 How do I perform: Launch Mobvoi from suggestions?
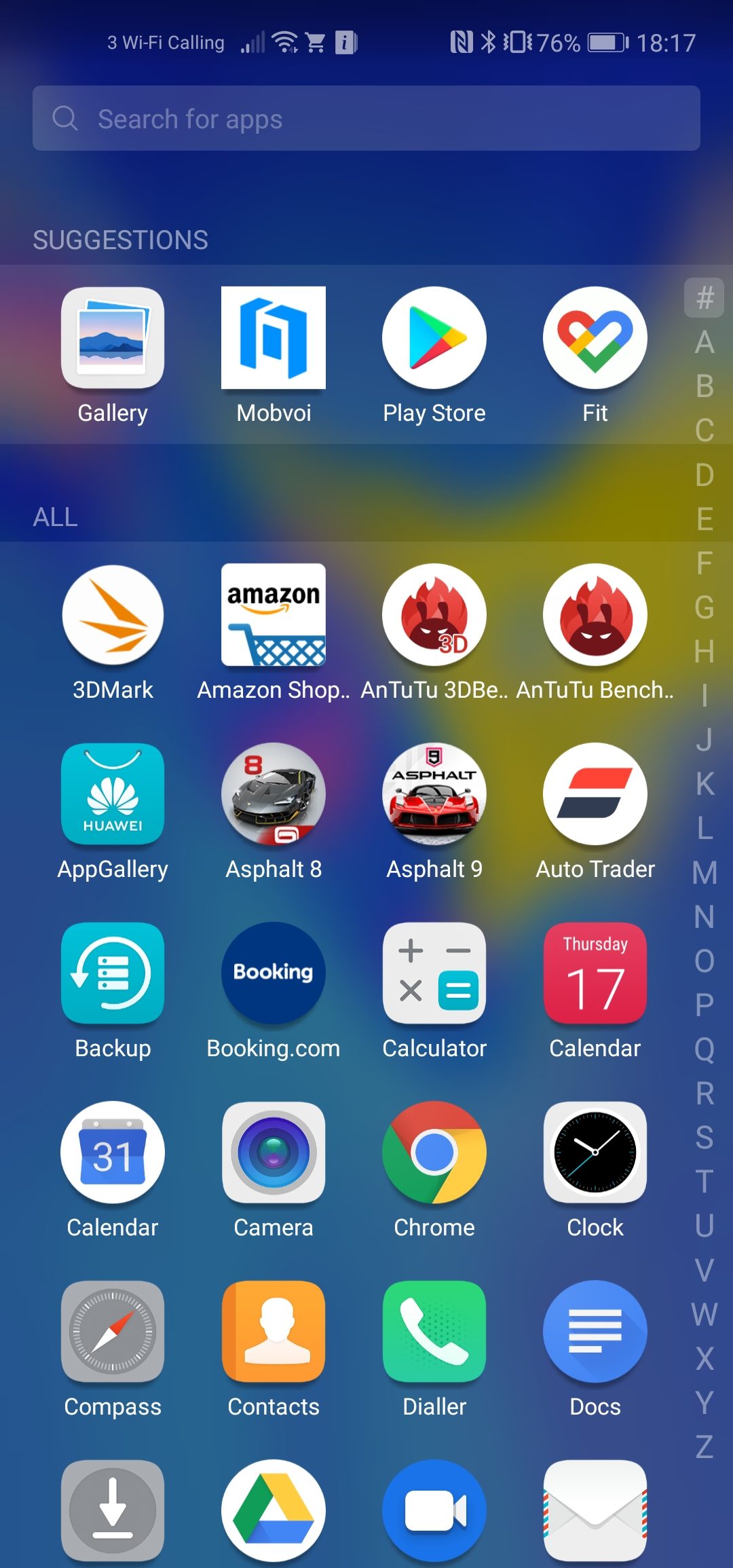pyautogui.click(x=274, y=338)
